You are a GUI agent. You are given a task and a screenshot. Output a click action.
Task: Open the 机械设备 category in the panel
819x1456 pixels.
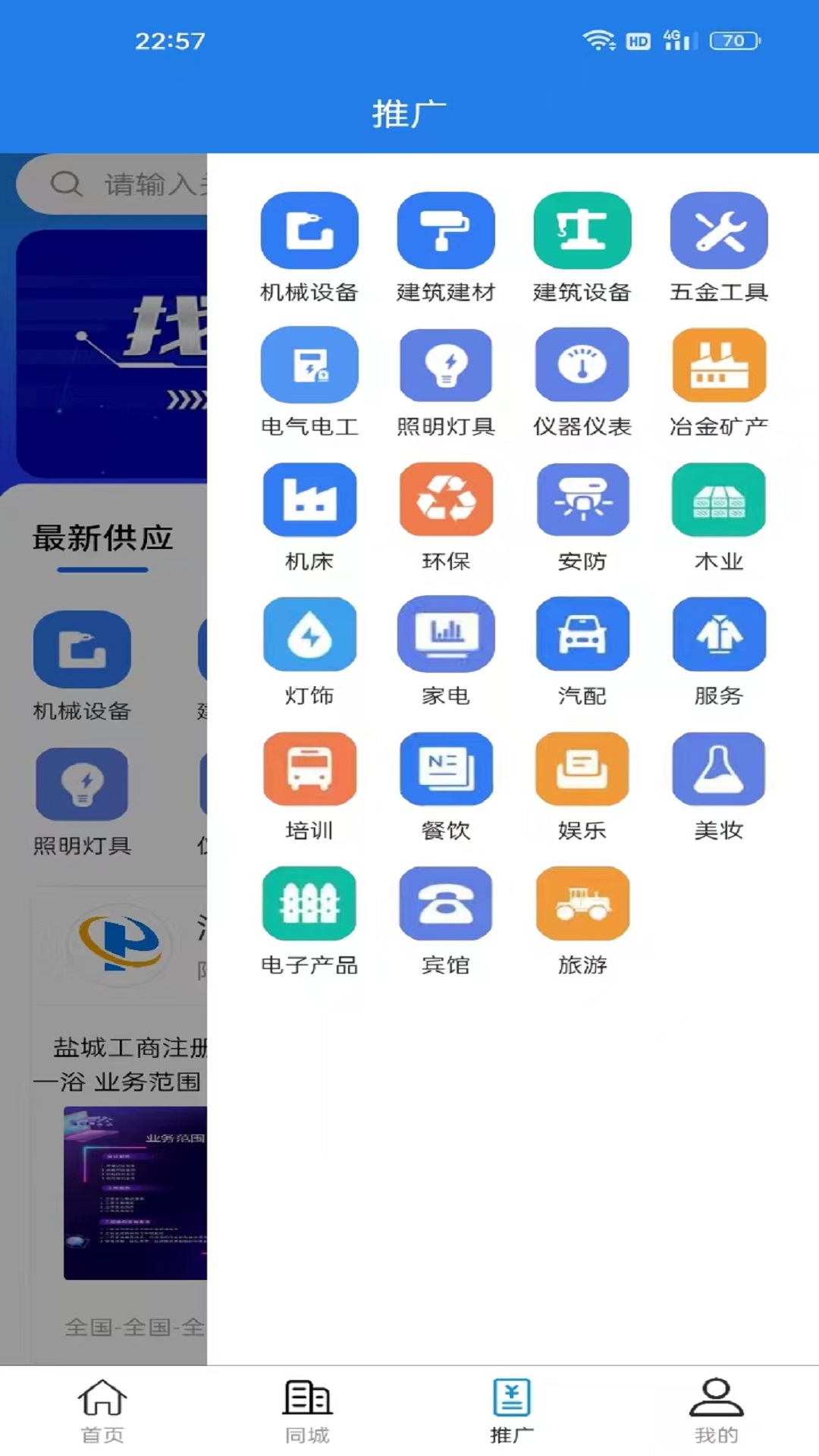[309, 231]
